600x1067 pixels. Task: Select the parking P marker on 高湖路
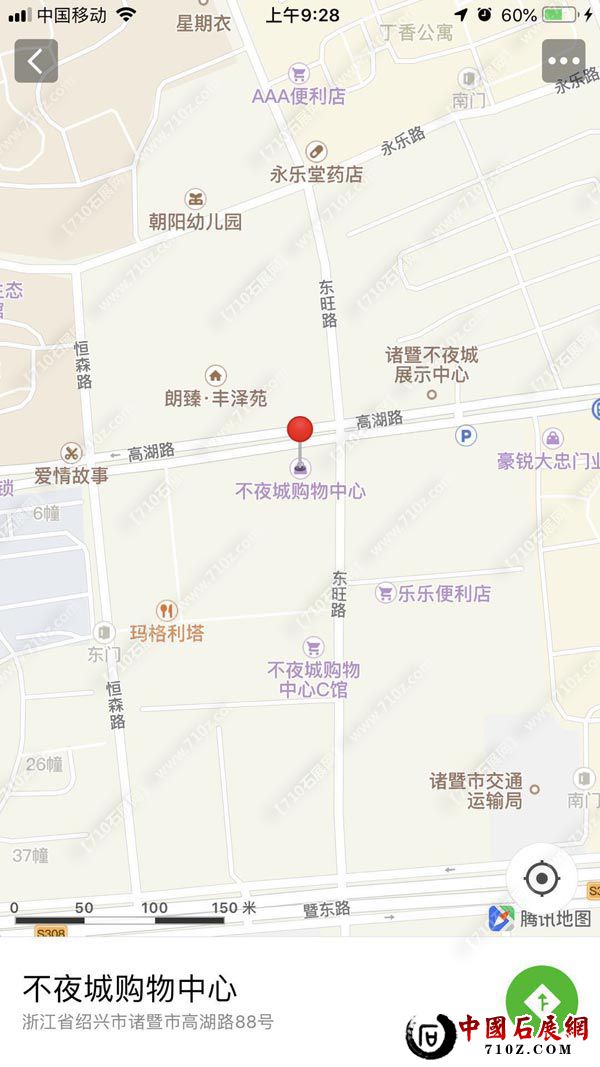pos(465,435)
